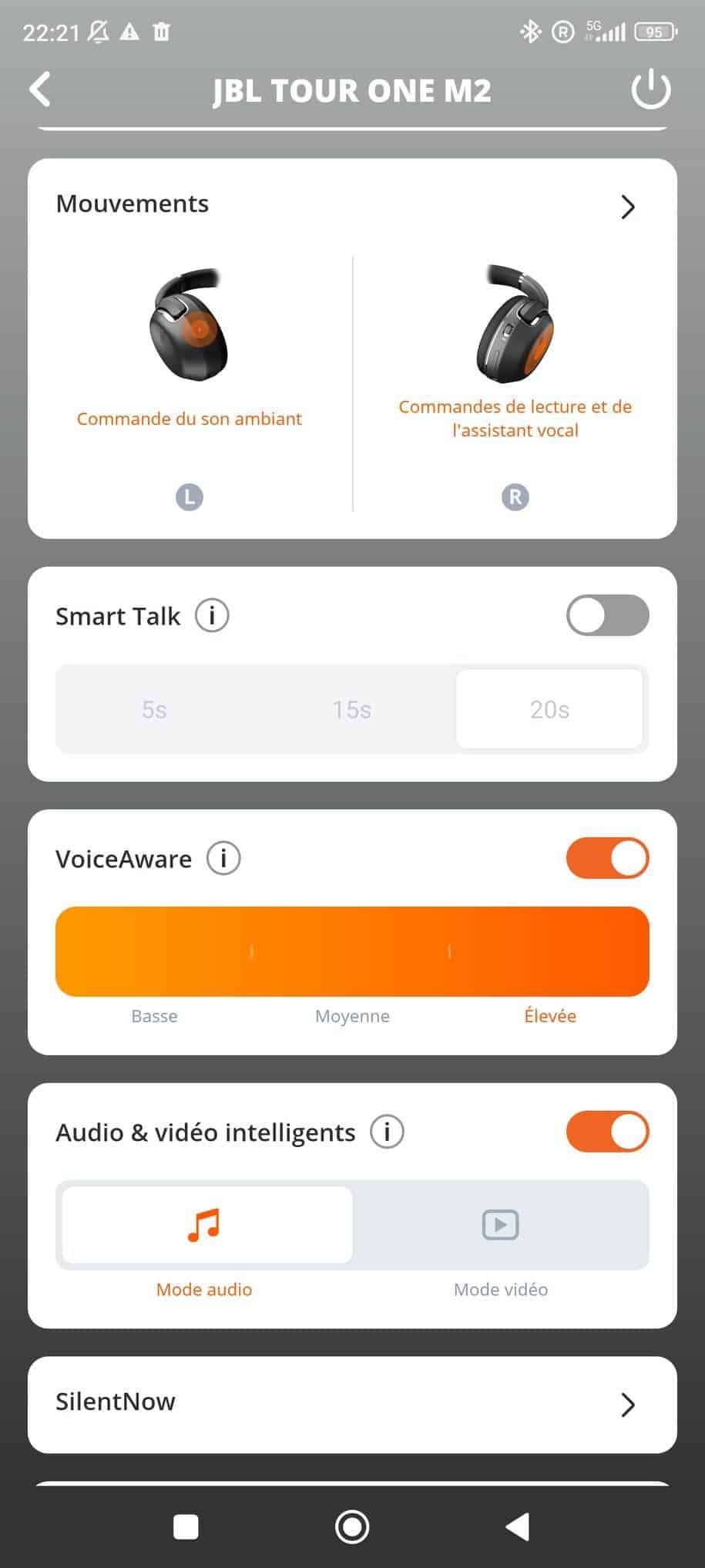
Task: Show info about Audio & vidéo intelligents
Action: point(387,1132)
